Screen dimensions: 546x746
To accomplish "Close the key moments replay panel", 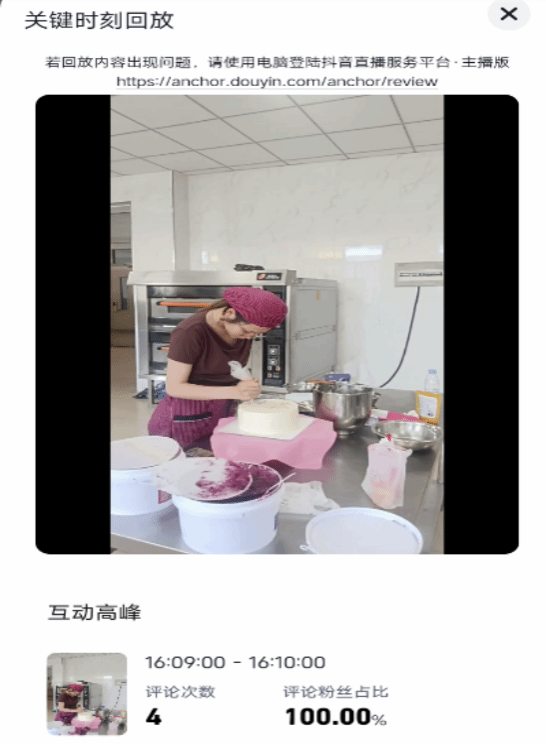I will (x=509, y=14).
